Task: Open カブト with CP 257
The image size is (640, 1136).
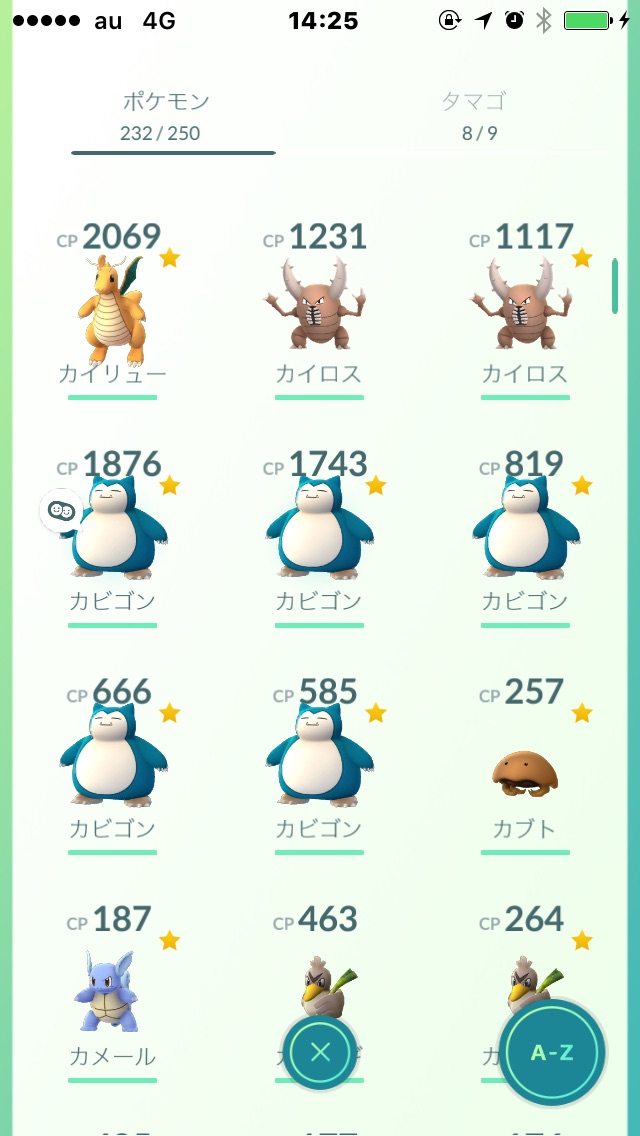Action: click(x=525, y=765)
